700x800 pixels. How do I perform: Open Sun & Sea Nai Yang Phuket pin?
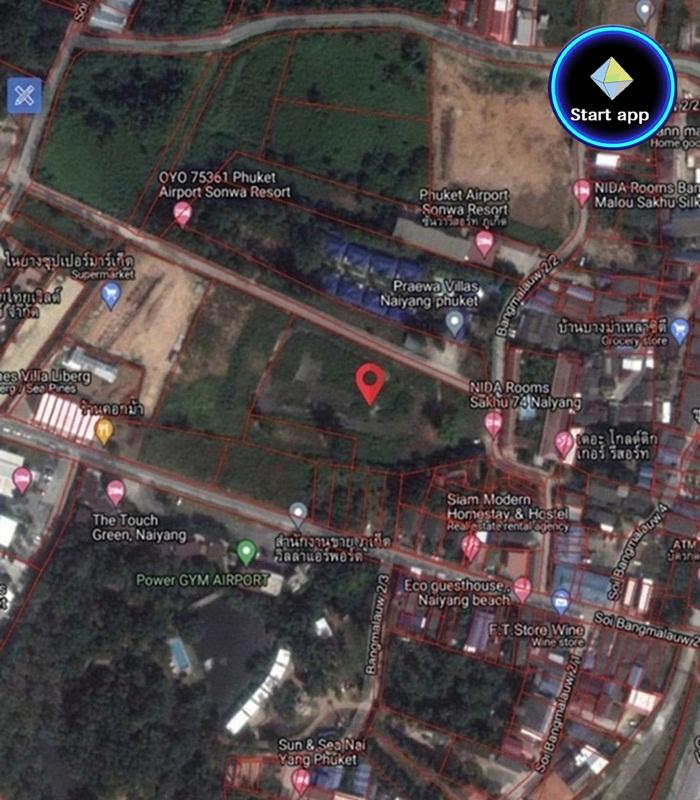point(301,777)
